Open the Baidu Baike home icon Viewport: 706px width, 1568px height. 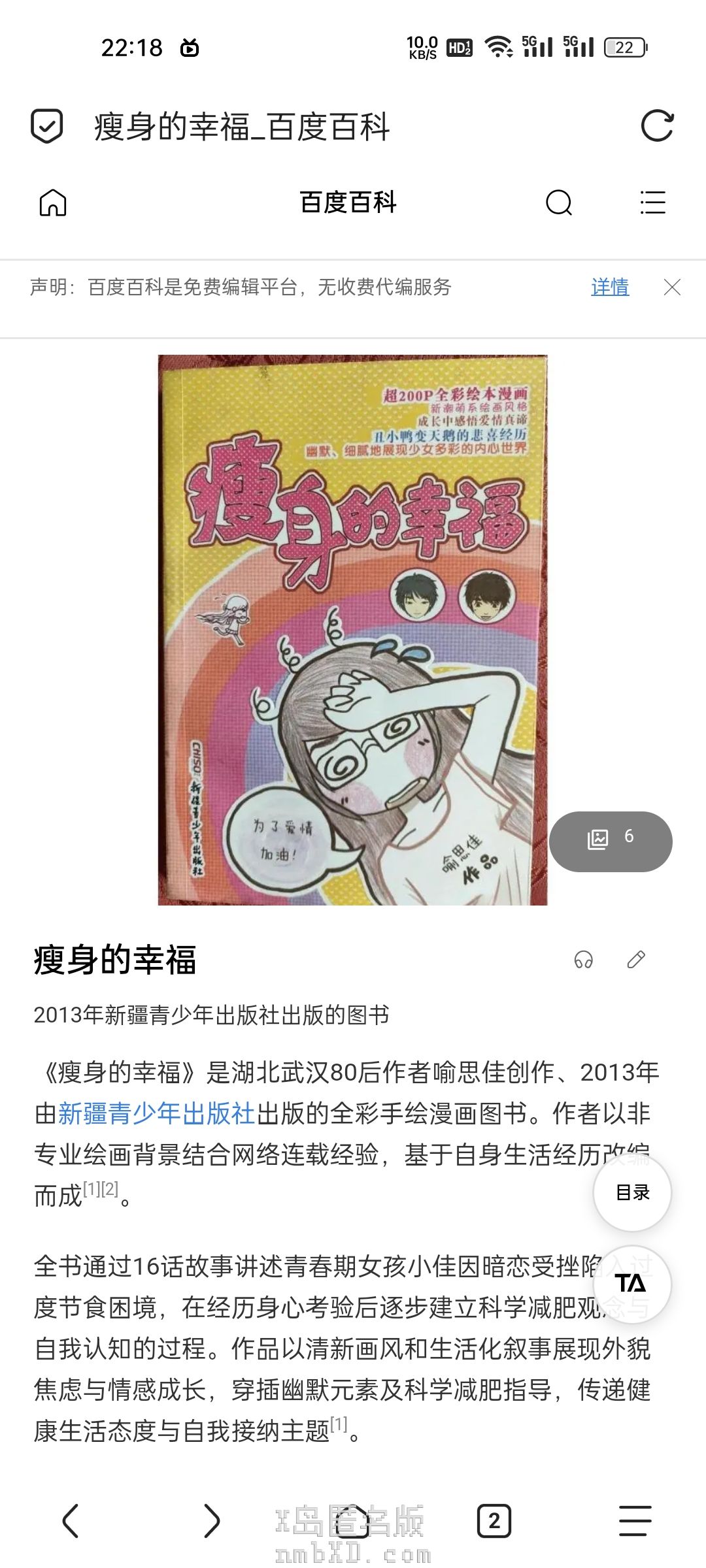click(53, 203)
